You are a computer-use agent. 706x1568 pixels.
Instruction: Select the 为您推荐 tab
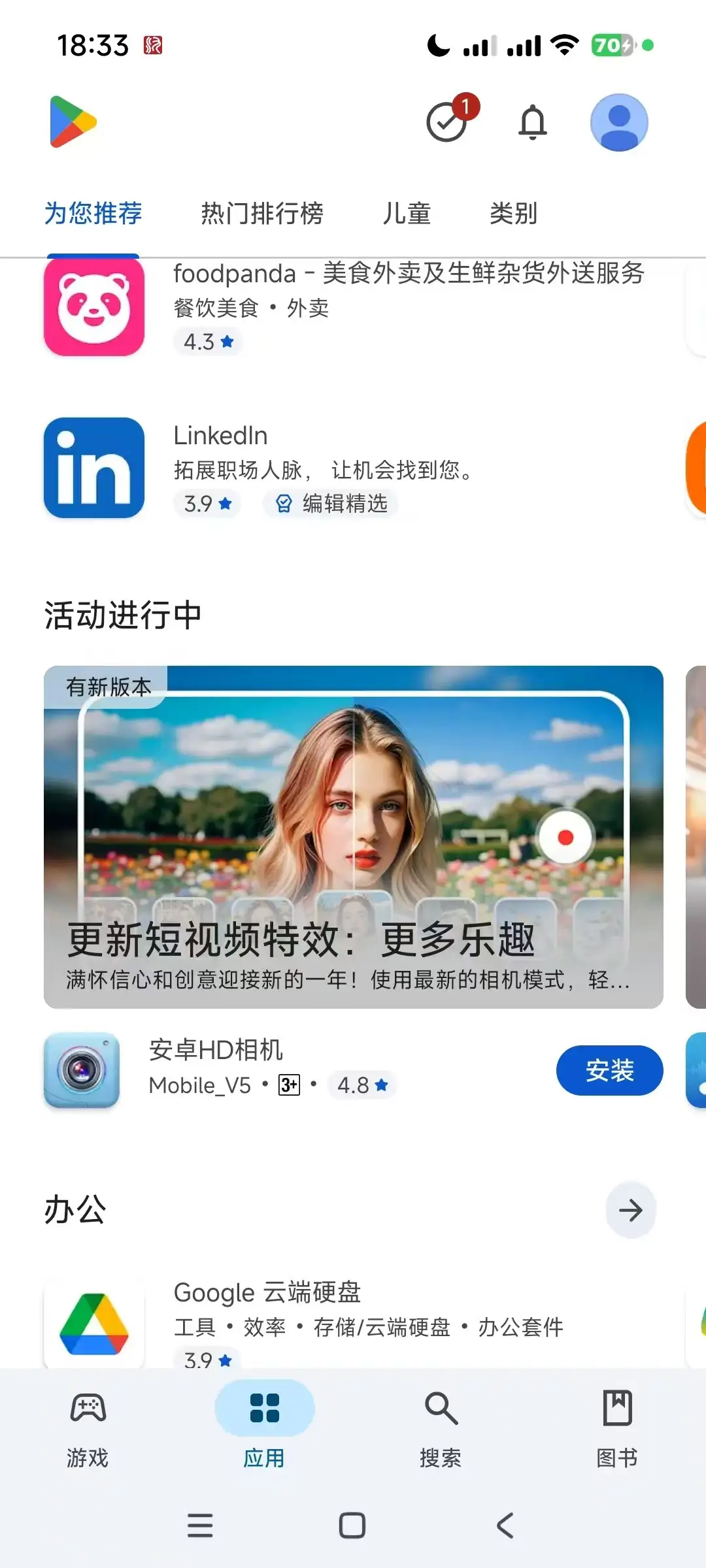pos(93,214)
